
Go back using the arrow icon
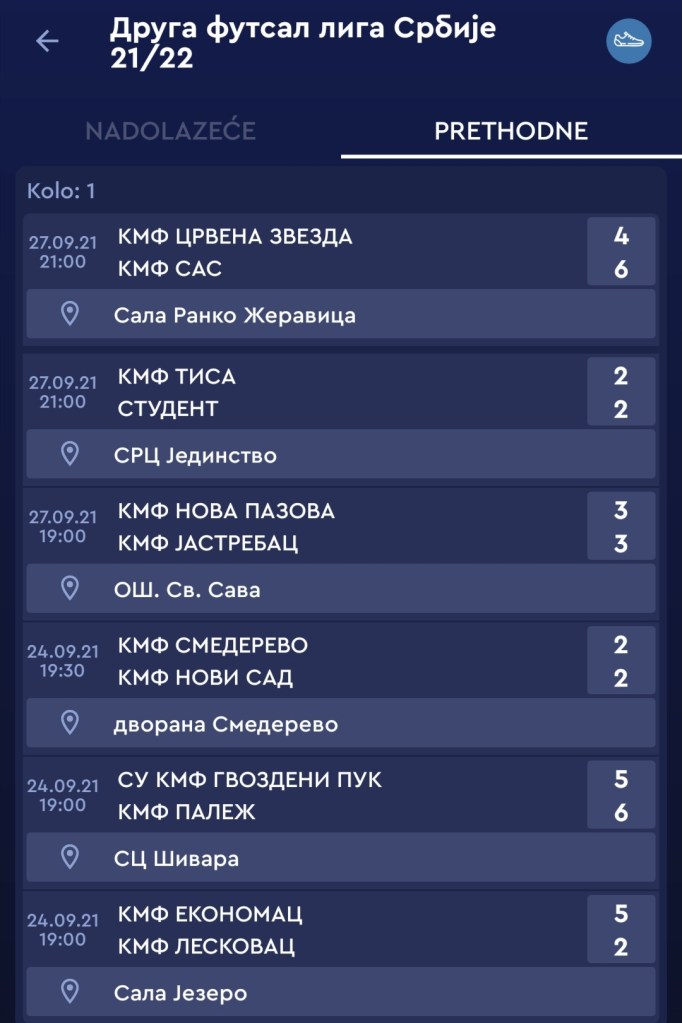pyautogui.click(x=47, y=41)
